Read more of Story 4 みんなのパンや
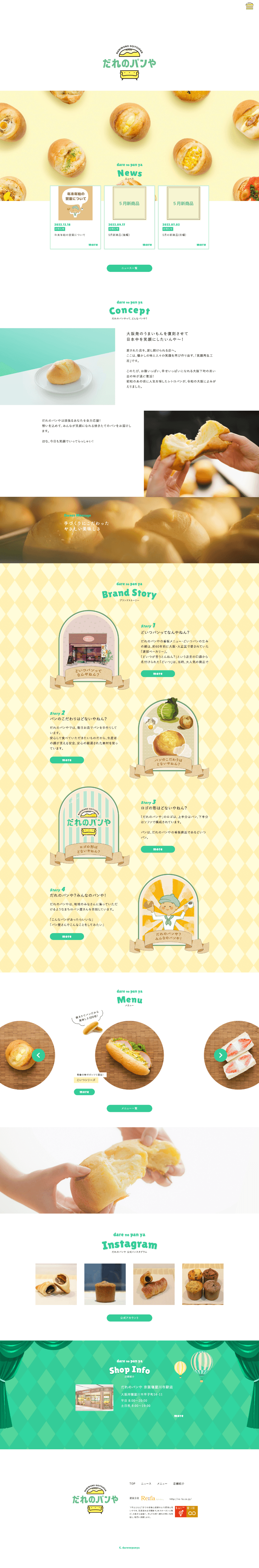 click(x=67, y=936)
